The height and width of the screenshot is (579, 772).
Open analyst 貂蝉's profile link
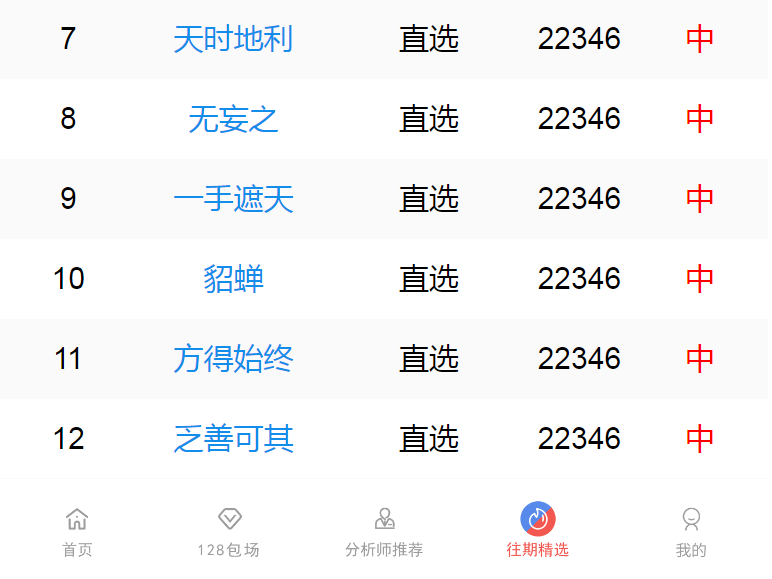pos(233,279)
